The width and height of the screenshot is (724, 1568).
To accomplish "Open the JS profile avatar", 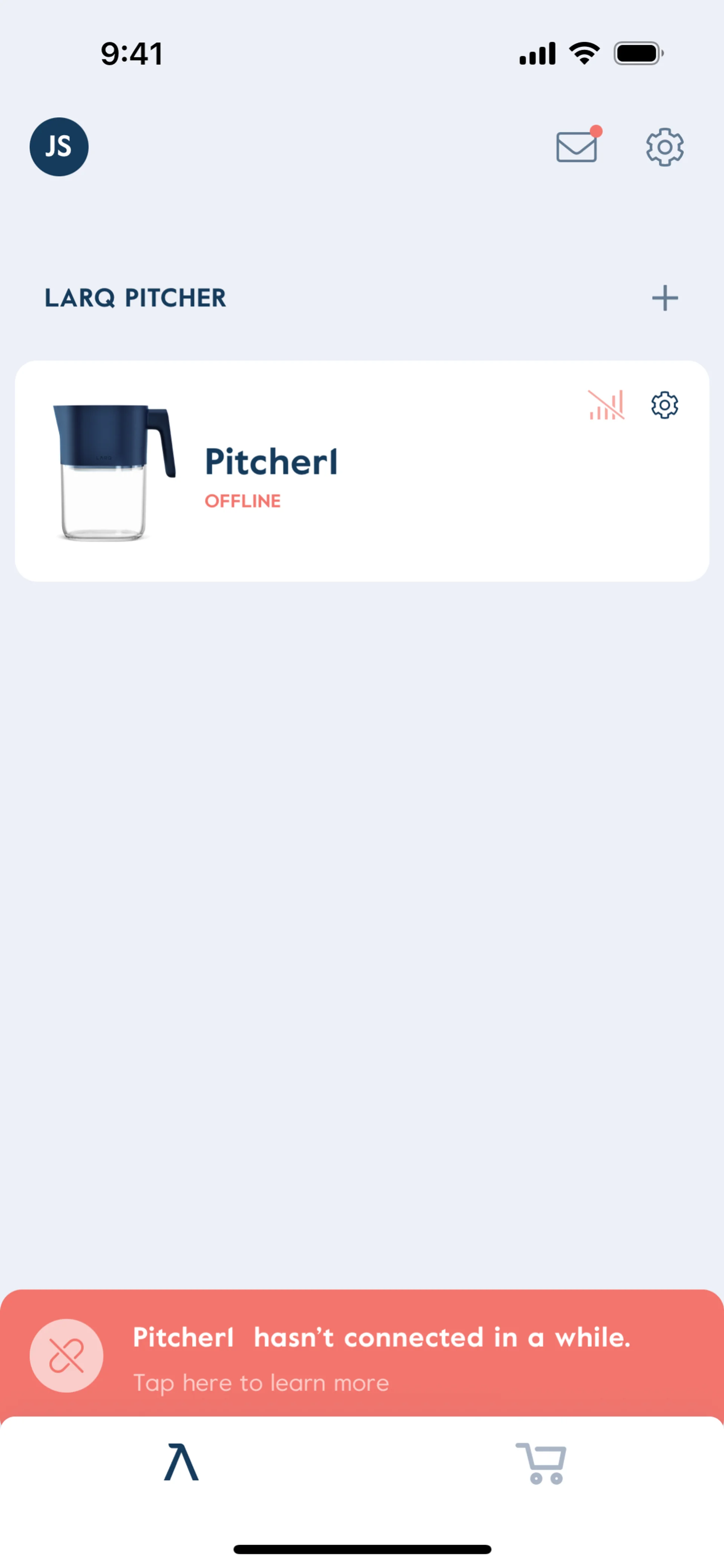I will 59,147.
